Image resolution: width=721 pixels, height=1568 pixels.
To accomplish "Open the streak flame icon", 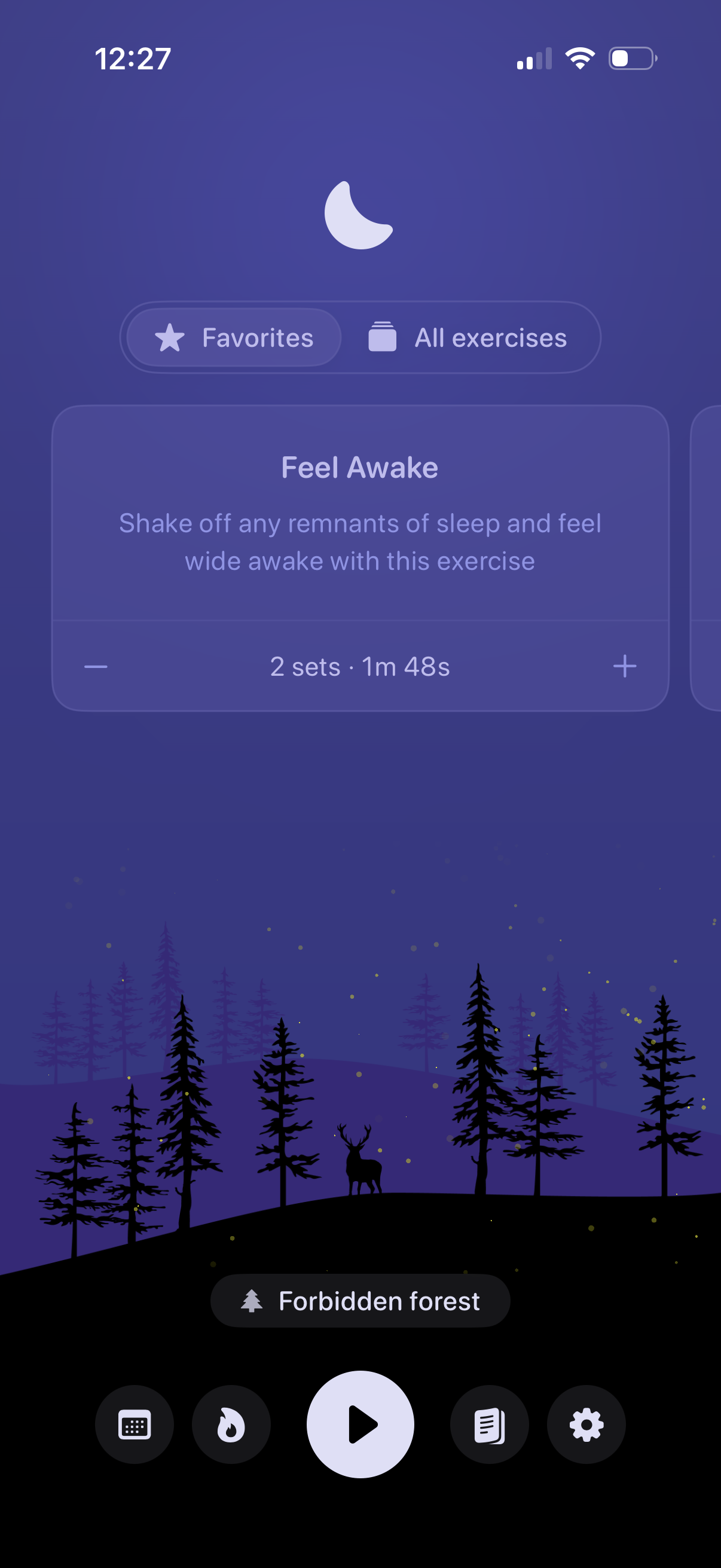I will [231, 1425].
